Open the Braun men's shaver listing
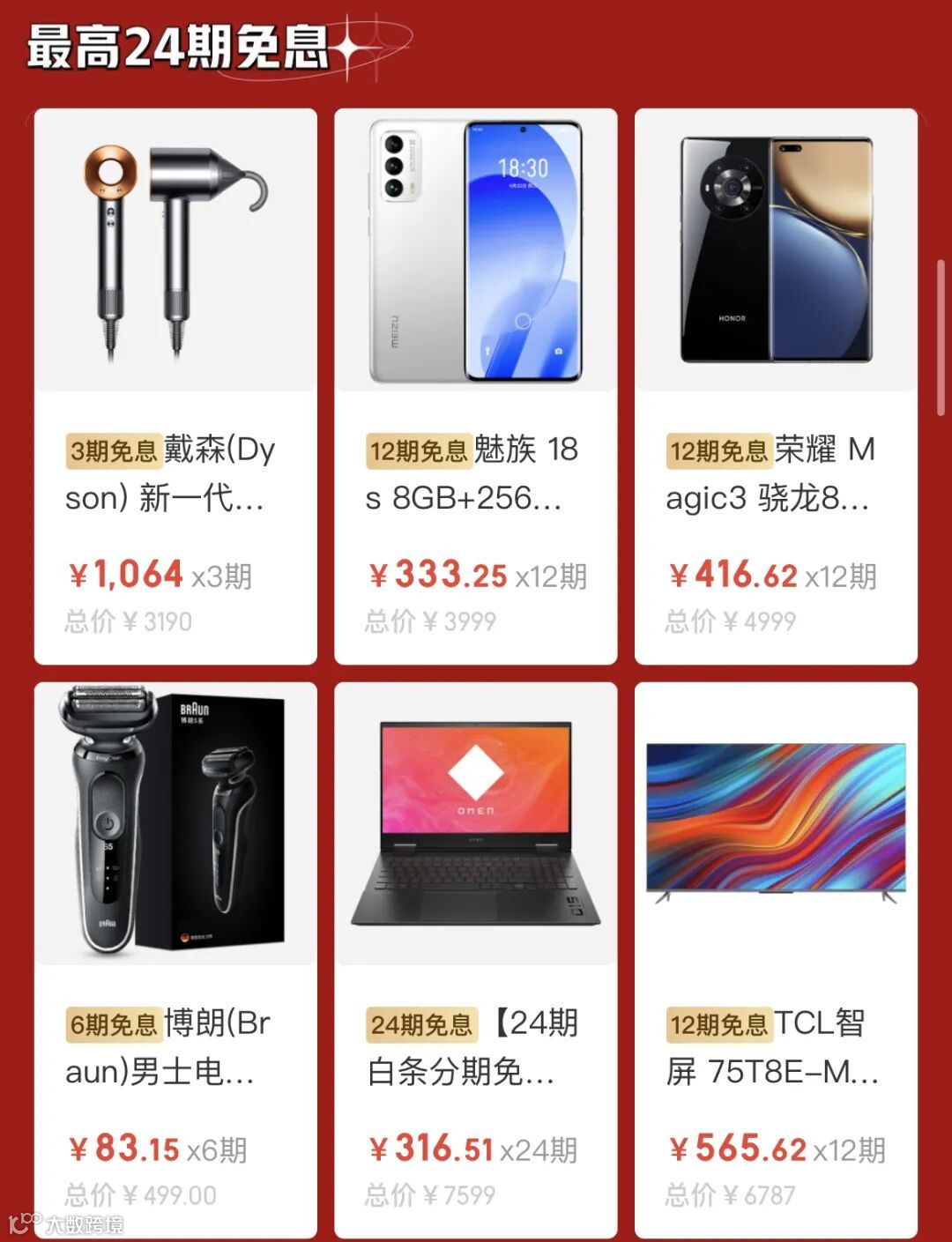The width and height of the screenshot is (952, 1242). tap(175, 959)
